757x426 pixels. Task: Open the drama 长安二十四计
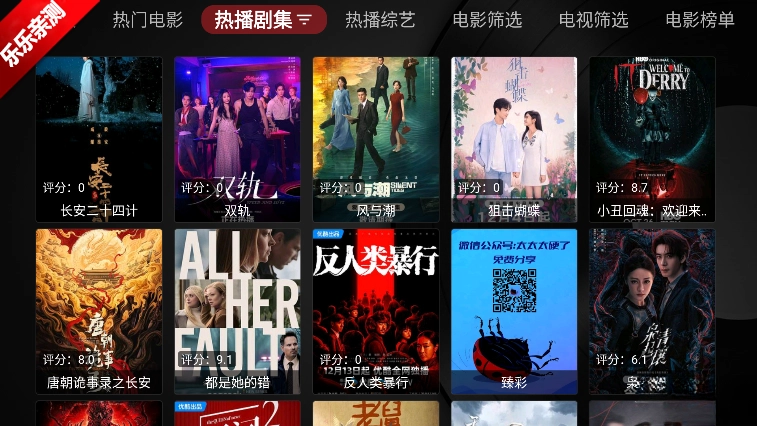coord(99,138)
